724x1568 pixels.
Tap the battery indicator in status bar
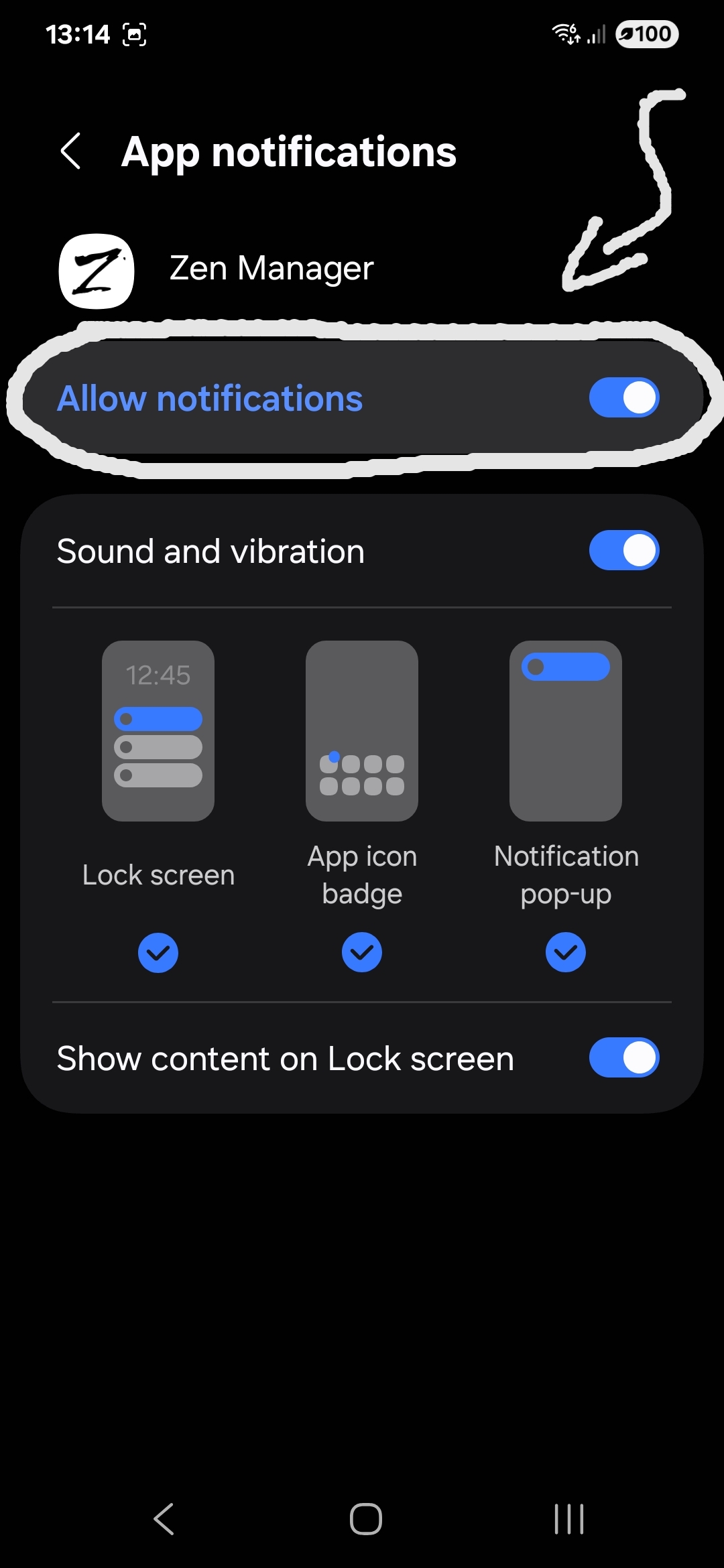point(646,34)
